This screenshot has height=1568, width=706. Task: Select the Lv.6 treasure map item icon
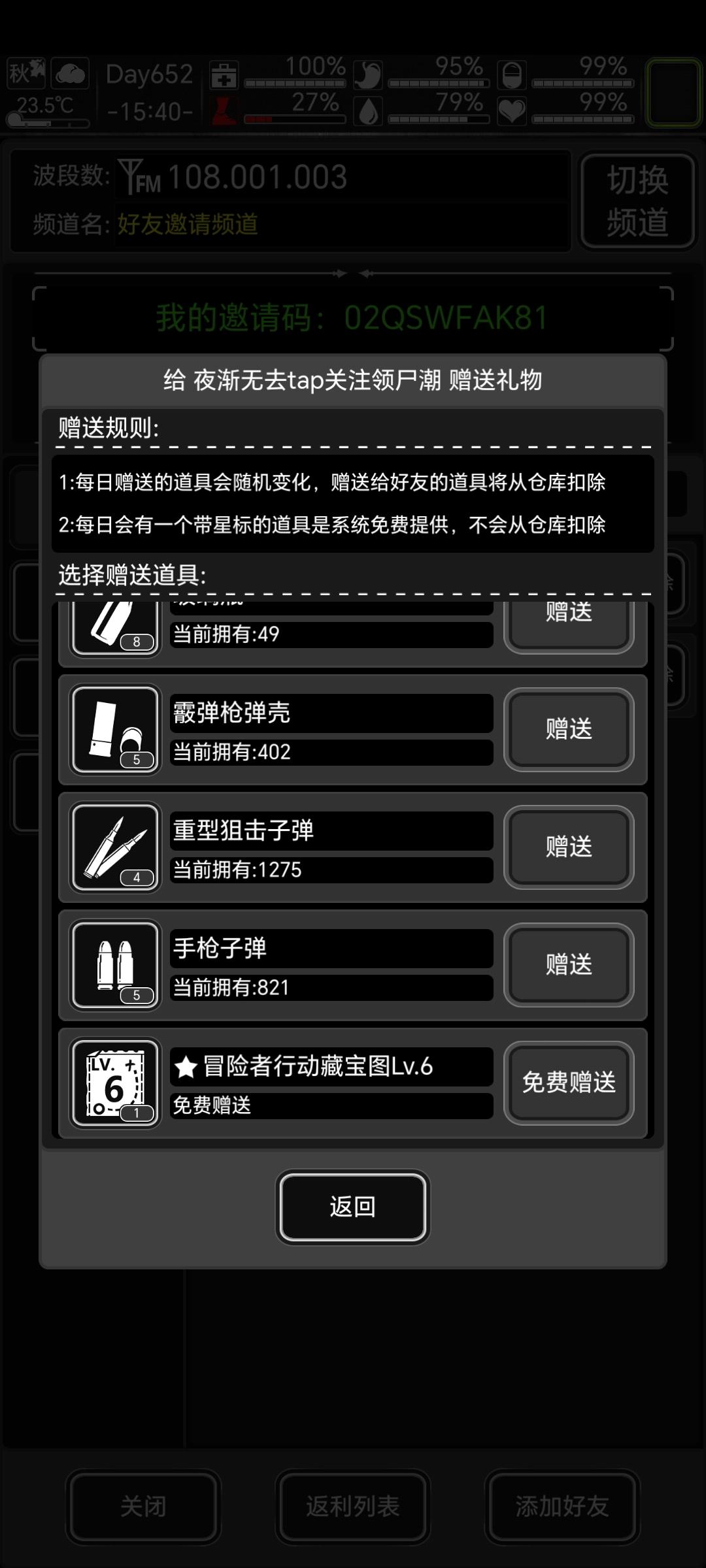pyautogui.click(x=115, y=1081)
